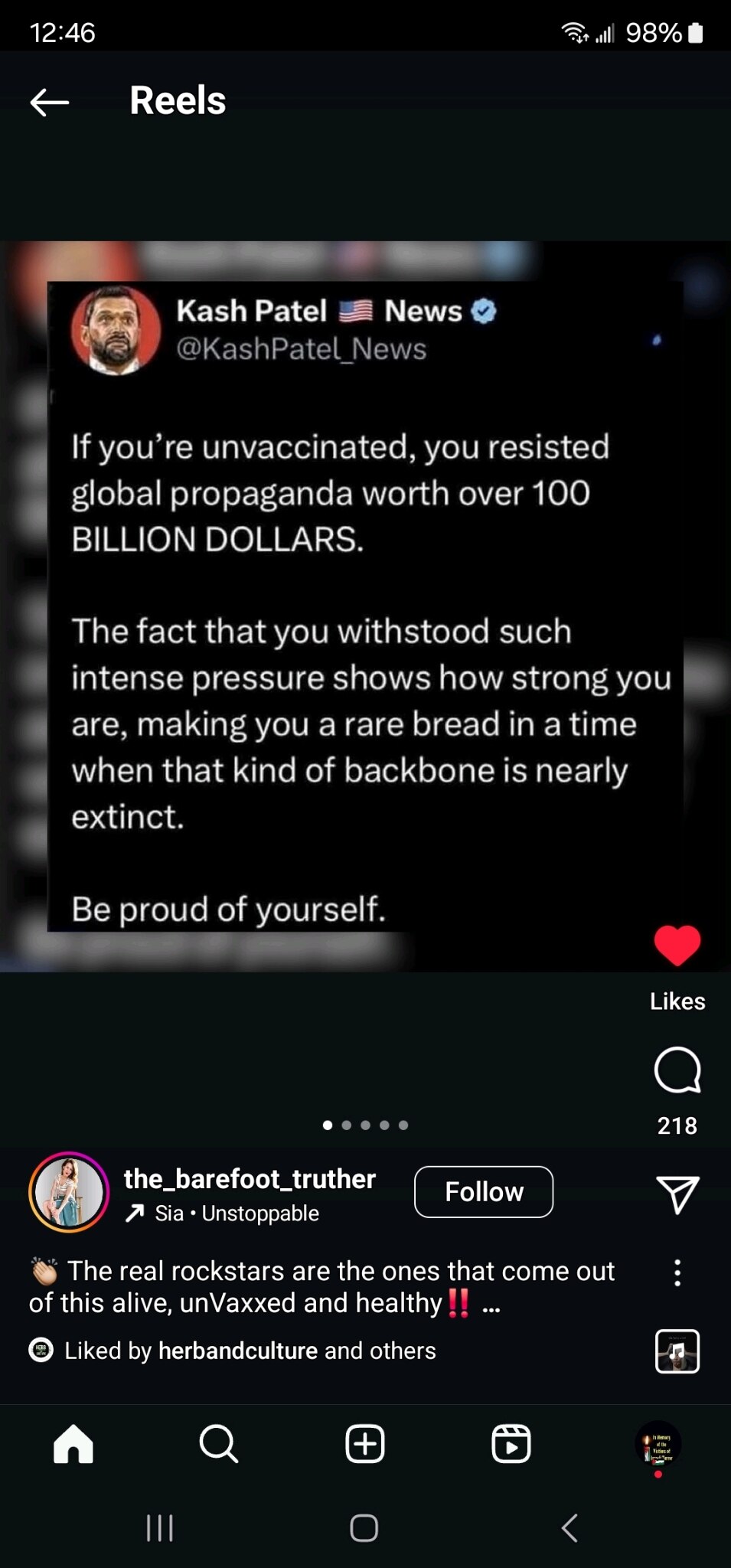
Task: Create a new post
Action: coord(365,1444)
